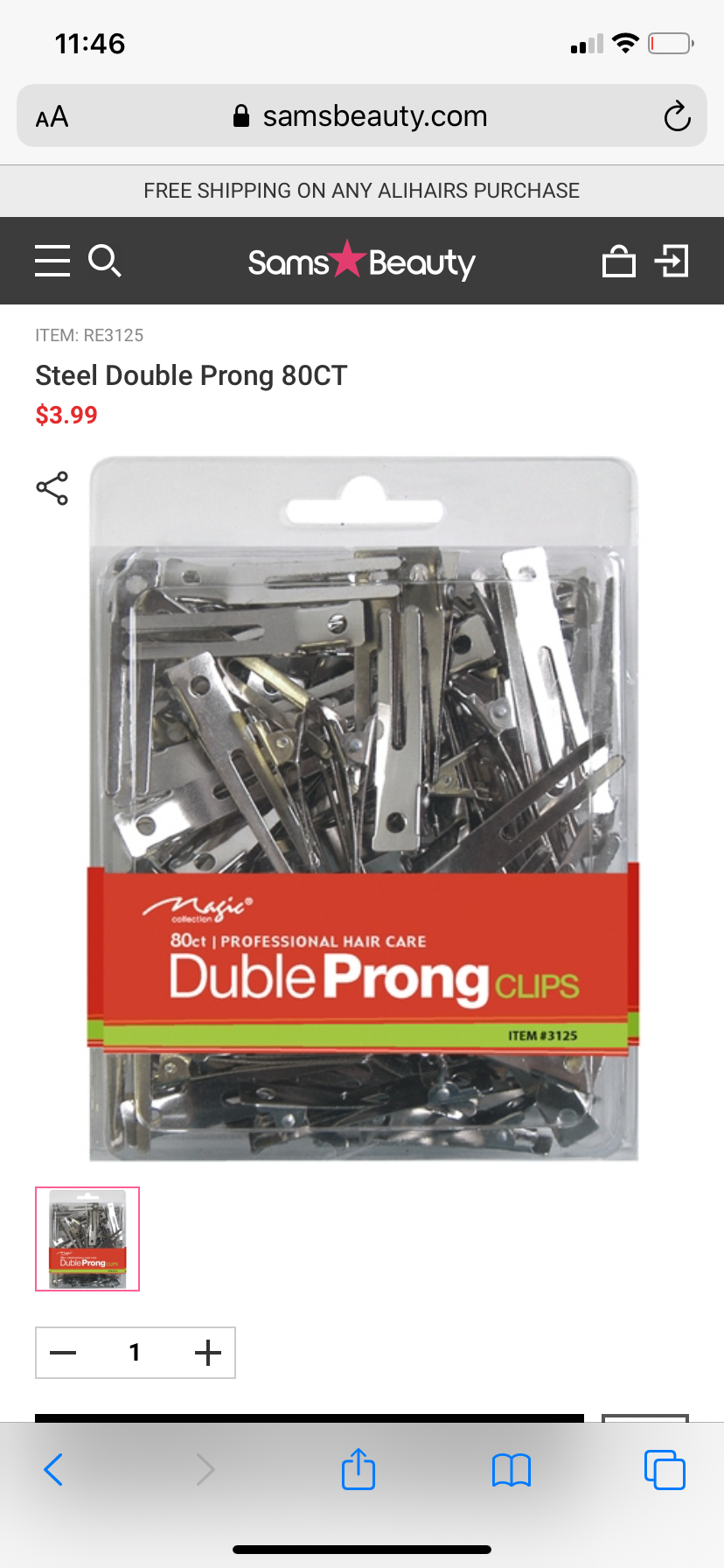Open the bookmarks panel
Image resolution: width=724 pixels, height=1568 pixels.
512,1469
